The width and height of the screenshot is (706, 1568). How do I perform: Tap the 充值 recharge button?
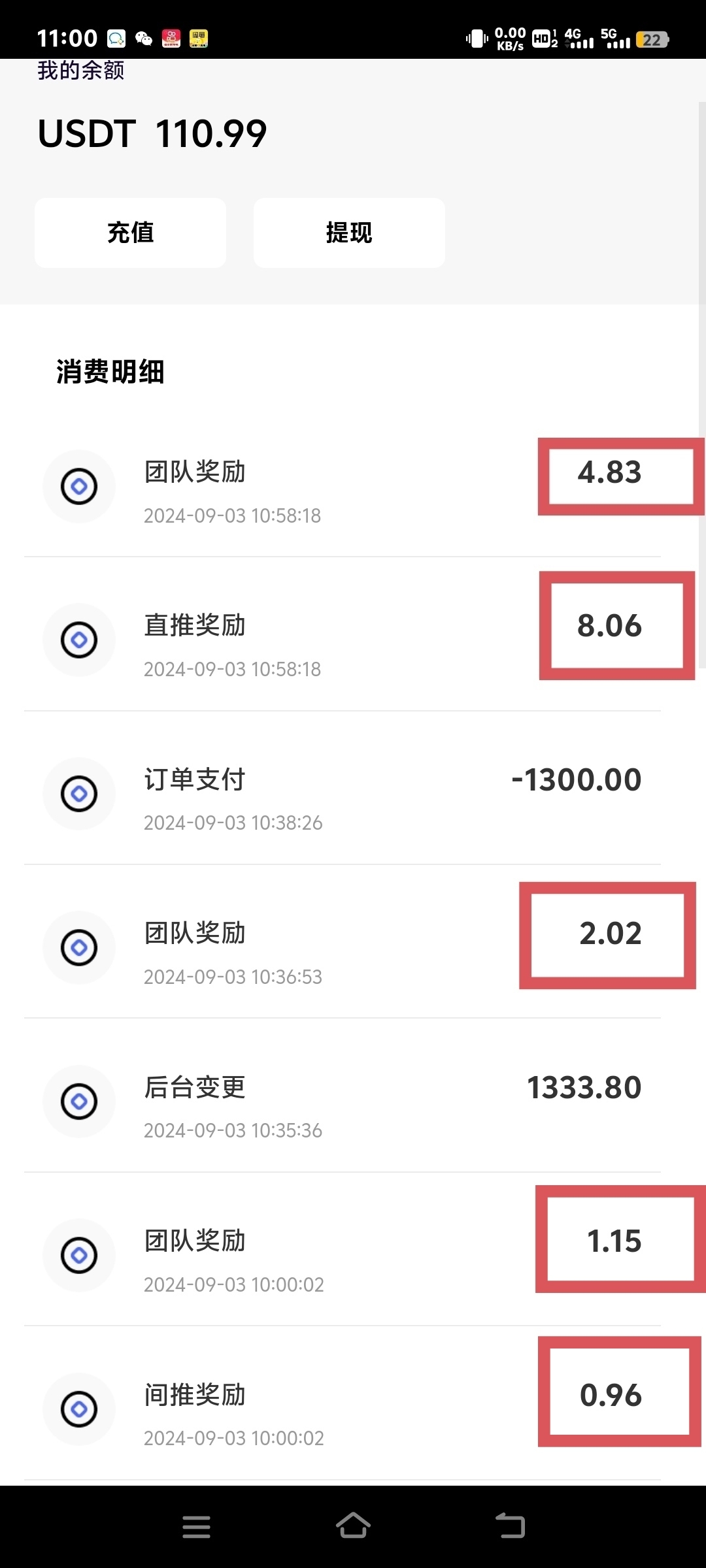[x=130, y=233]
